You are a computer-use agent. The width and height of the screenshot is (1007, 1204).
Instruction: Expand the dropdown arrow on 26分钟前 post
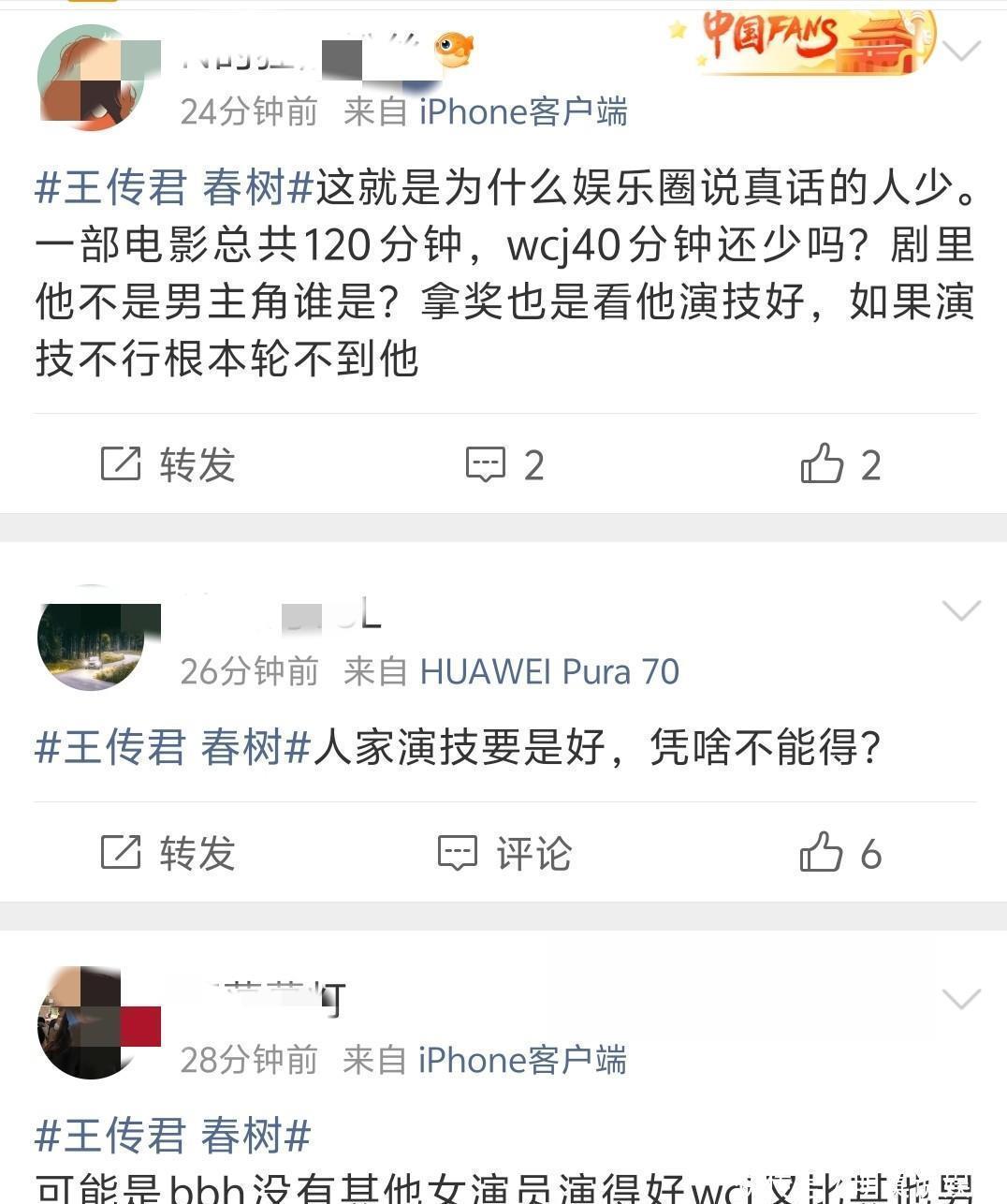click(961, 610)
